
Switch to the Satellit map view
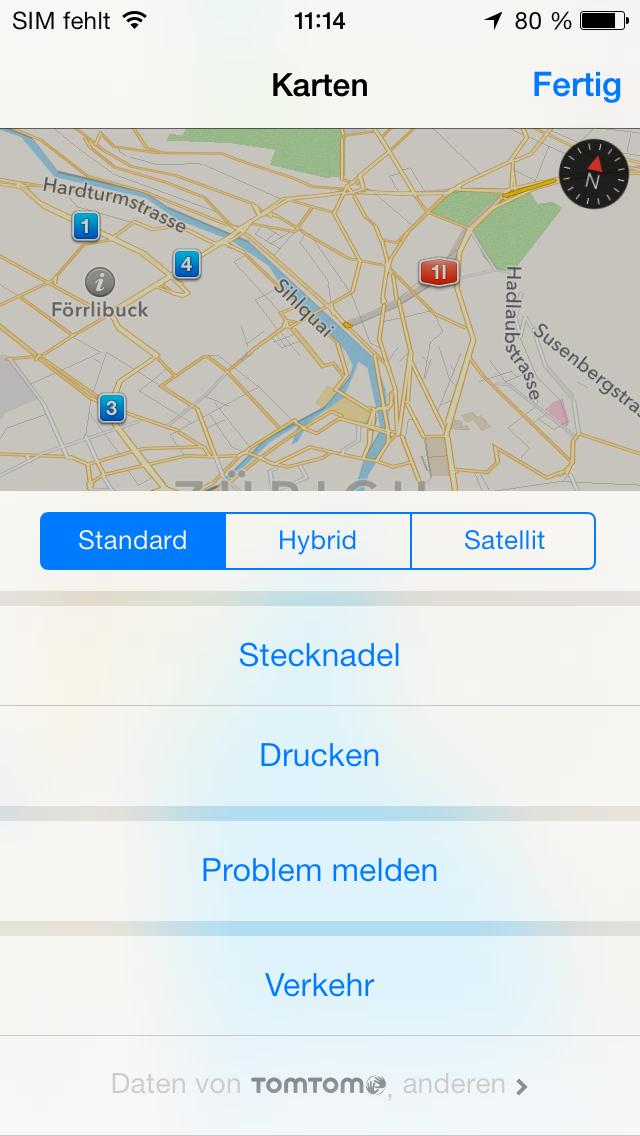tap(504, 540)
